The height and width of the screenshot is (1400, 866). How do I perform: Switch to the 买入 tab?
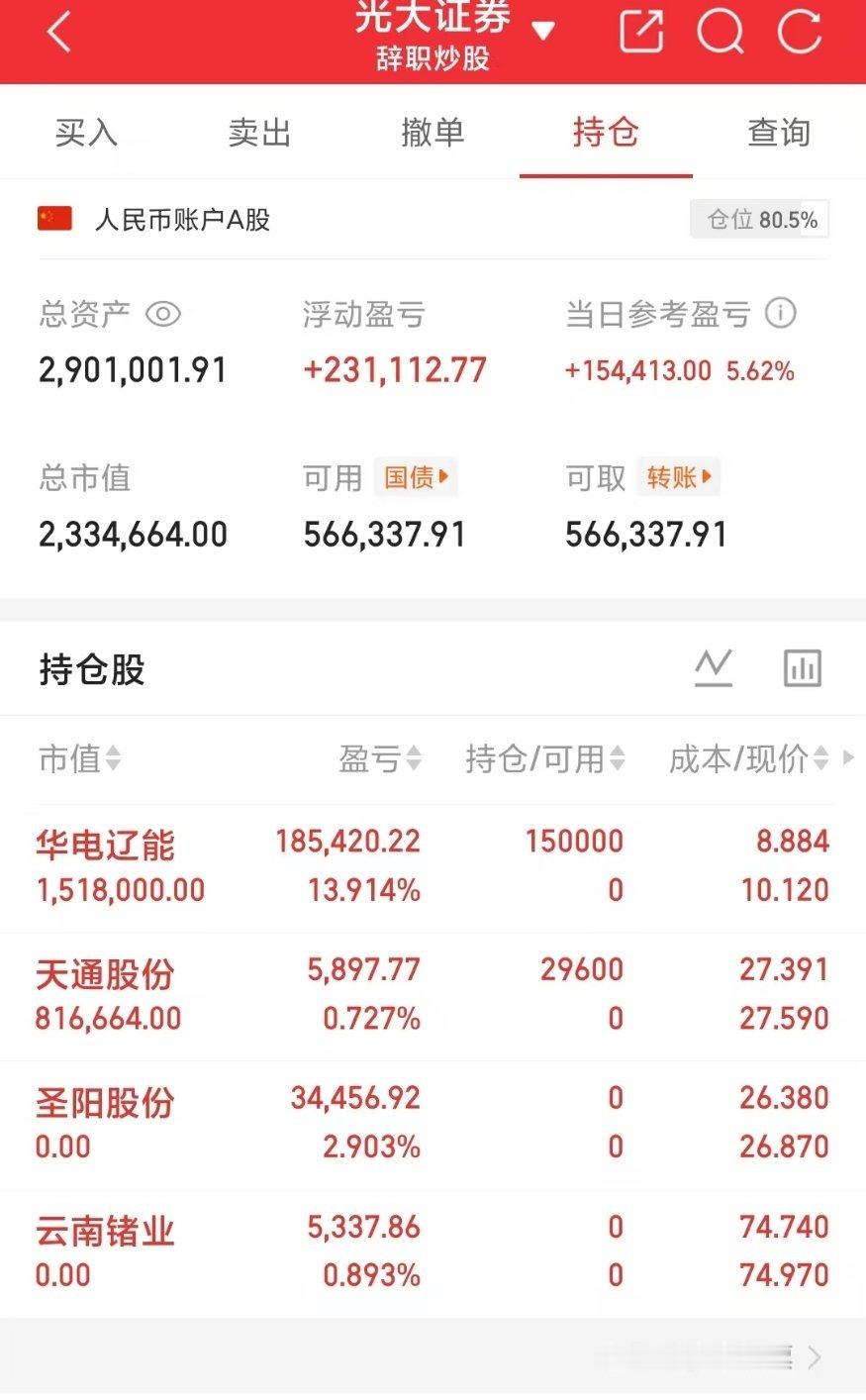pyautogui.click(x=86, y=132)
